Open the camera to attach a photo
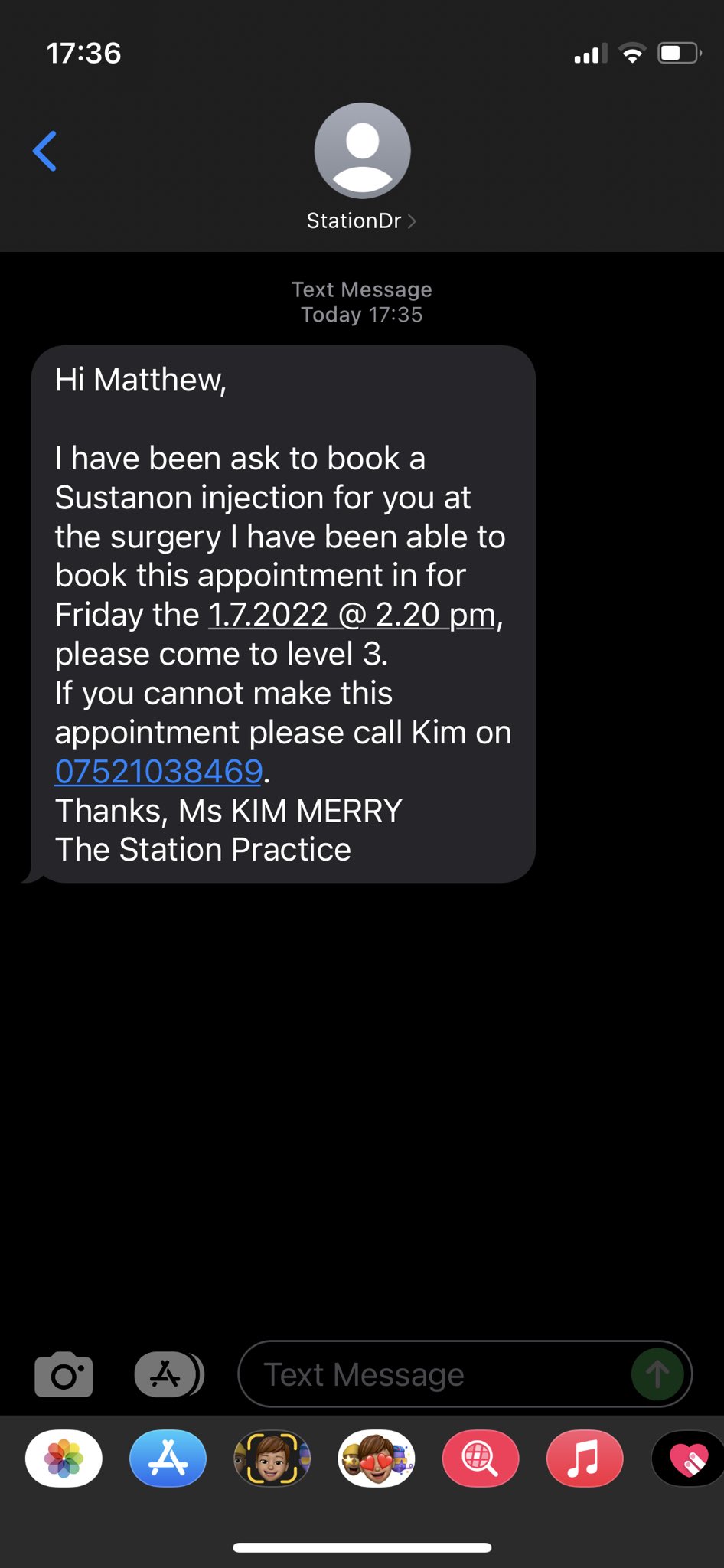The width and height of the screenshot is (724, 1568). point(64,1374)
